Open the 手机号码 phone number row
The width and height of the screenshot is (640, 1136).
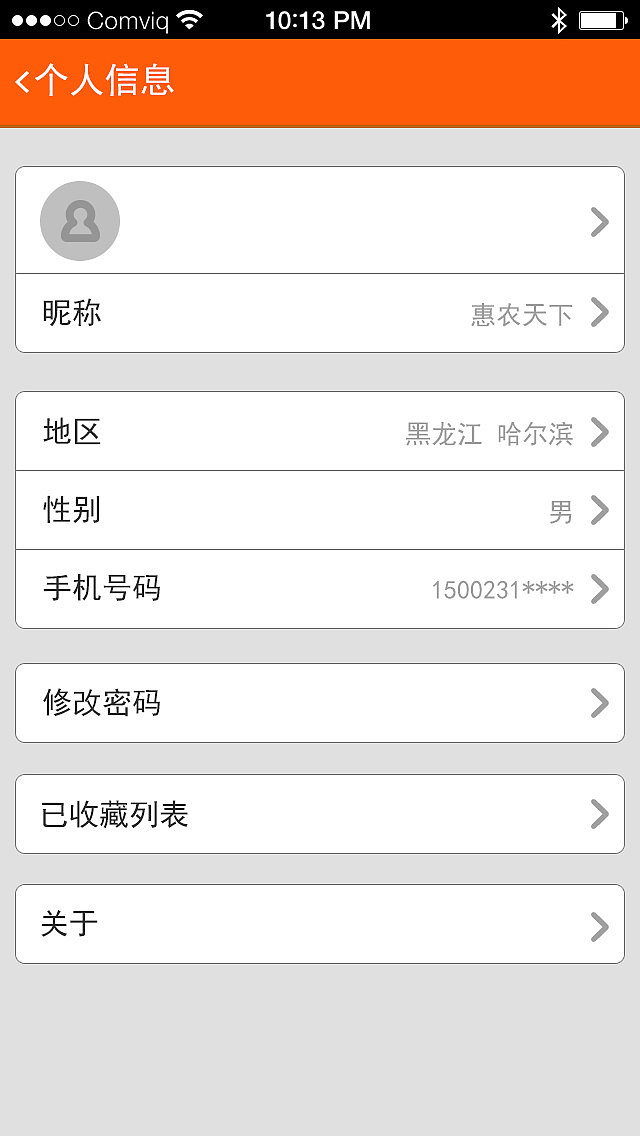tap(320, 589)
